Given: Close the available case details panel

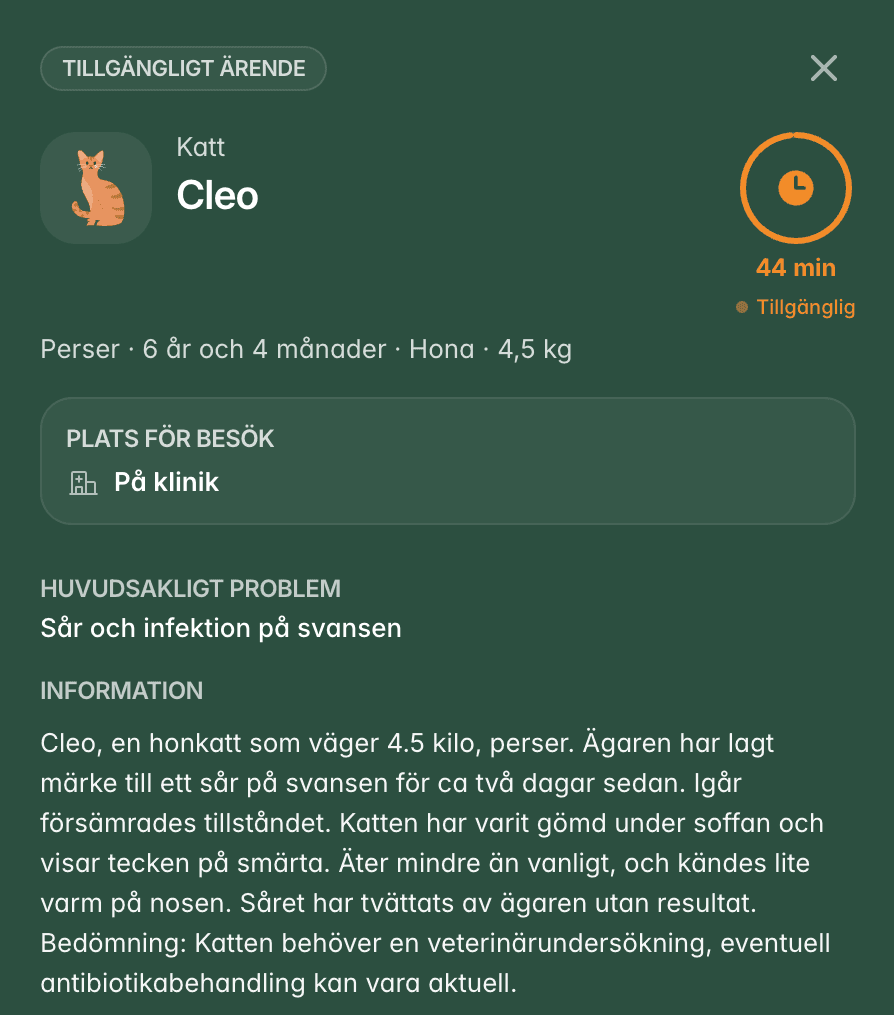Looking at the screenshot, I should coord(823,68).
